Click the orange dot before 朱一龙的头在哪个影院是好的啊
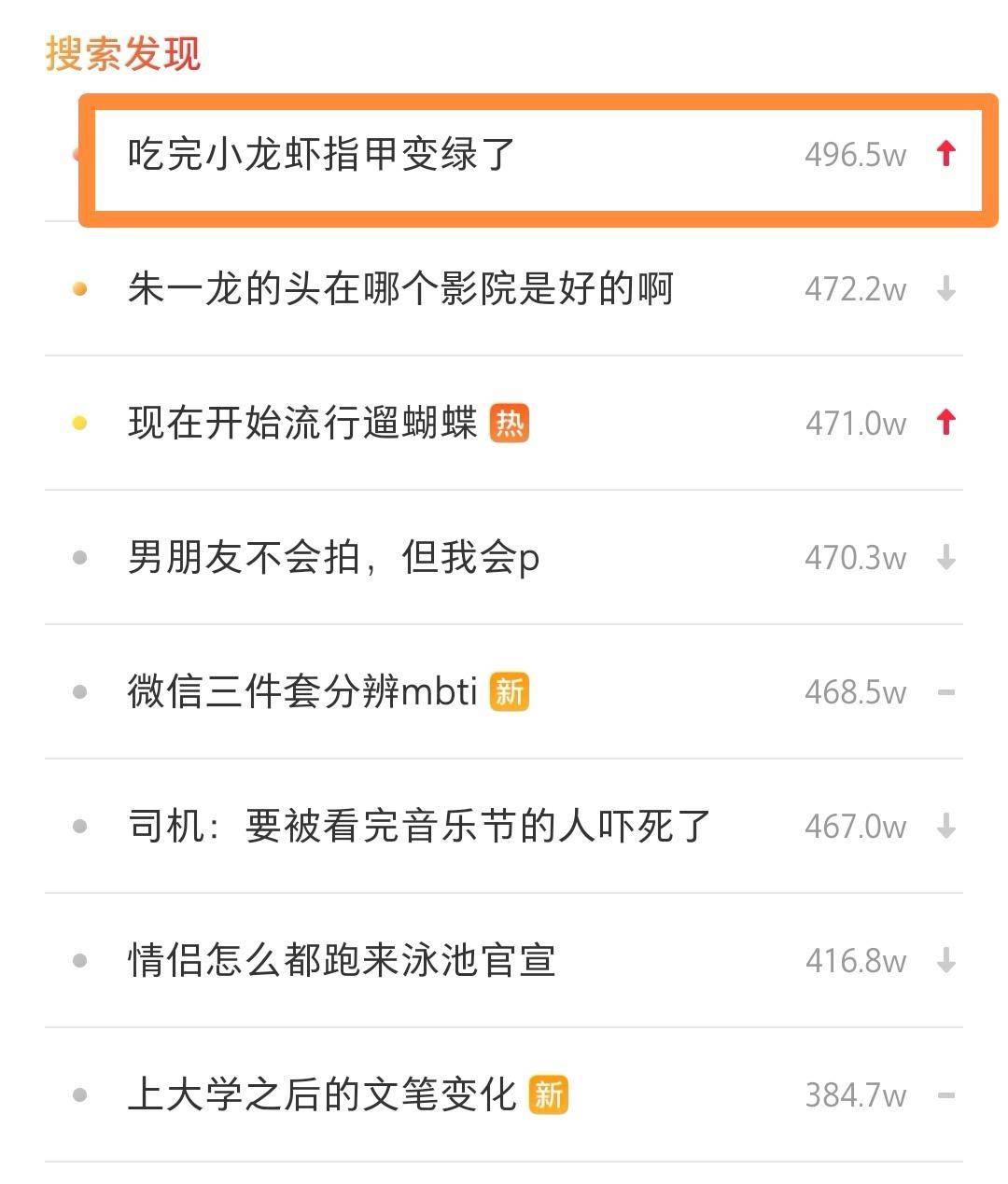Viewport: 1008px width, 1184px height. pyautogui.click(x=79, y=289)
